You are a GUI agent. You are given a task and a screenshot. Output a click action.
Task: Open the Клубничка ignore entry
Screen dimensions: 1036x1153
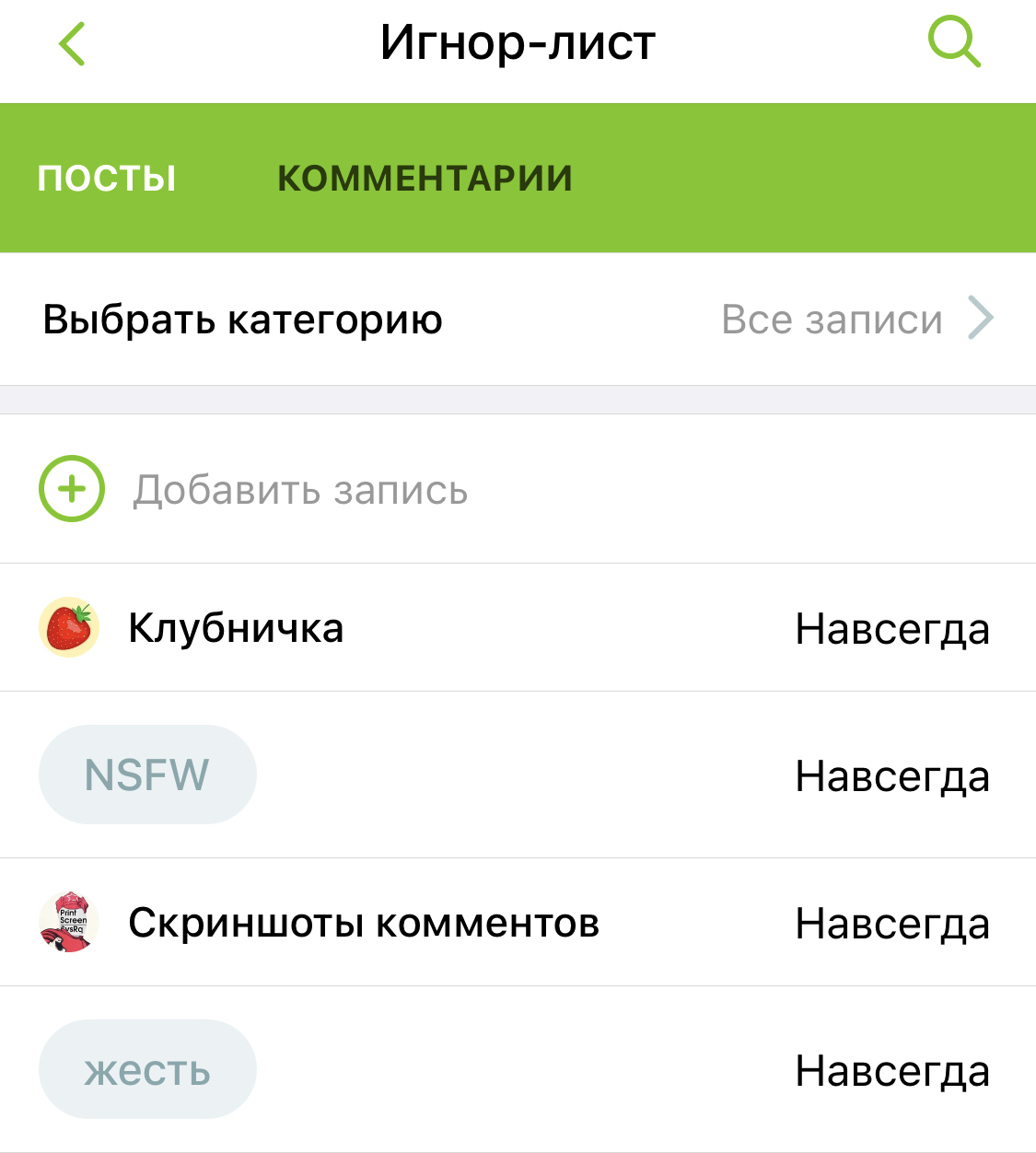pos(236,628)
